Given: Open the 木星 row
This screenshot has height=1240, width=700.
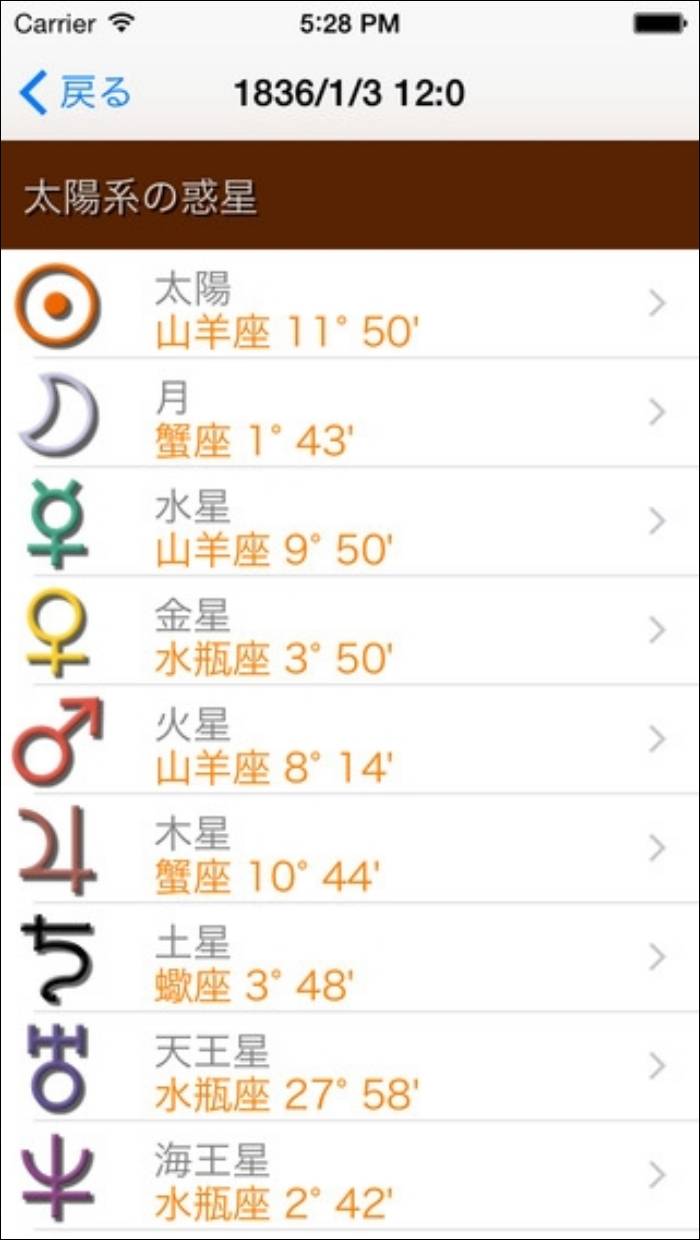Looking at the screenshot, I should click(x=350, y=849).
